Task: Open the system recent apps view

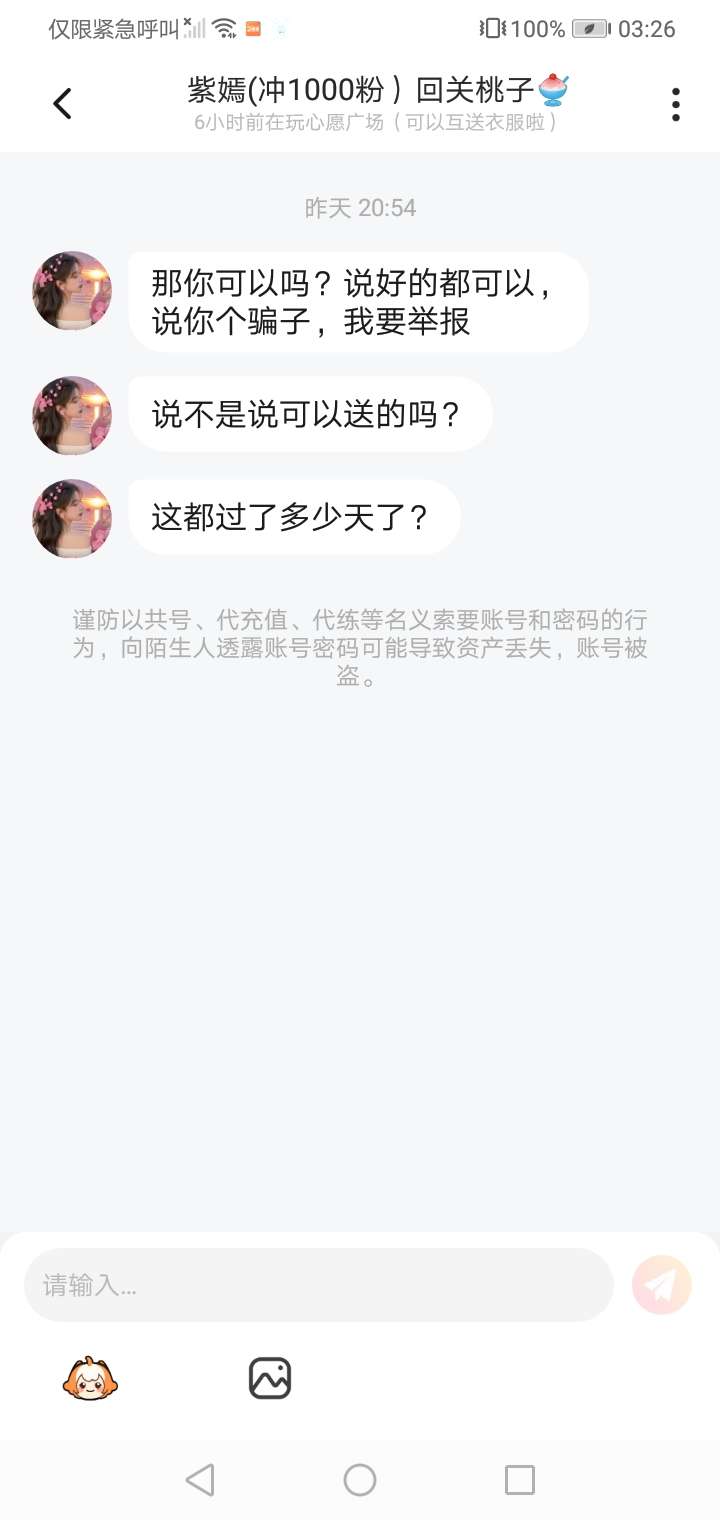Action: [520, 1480]
